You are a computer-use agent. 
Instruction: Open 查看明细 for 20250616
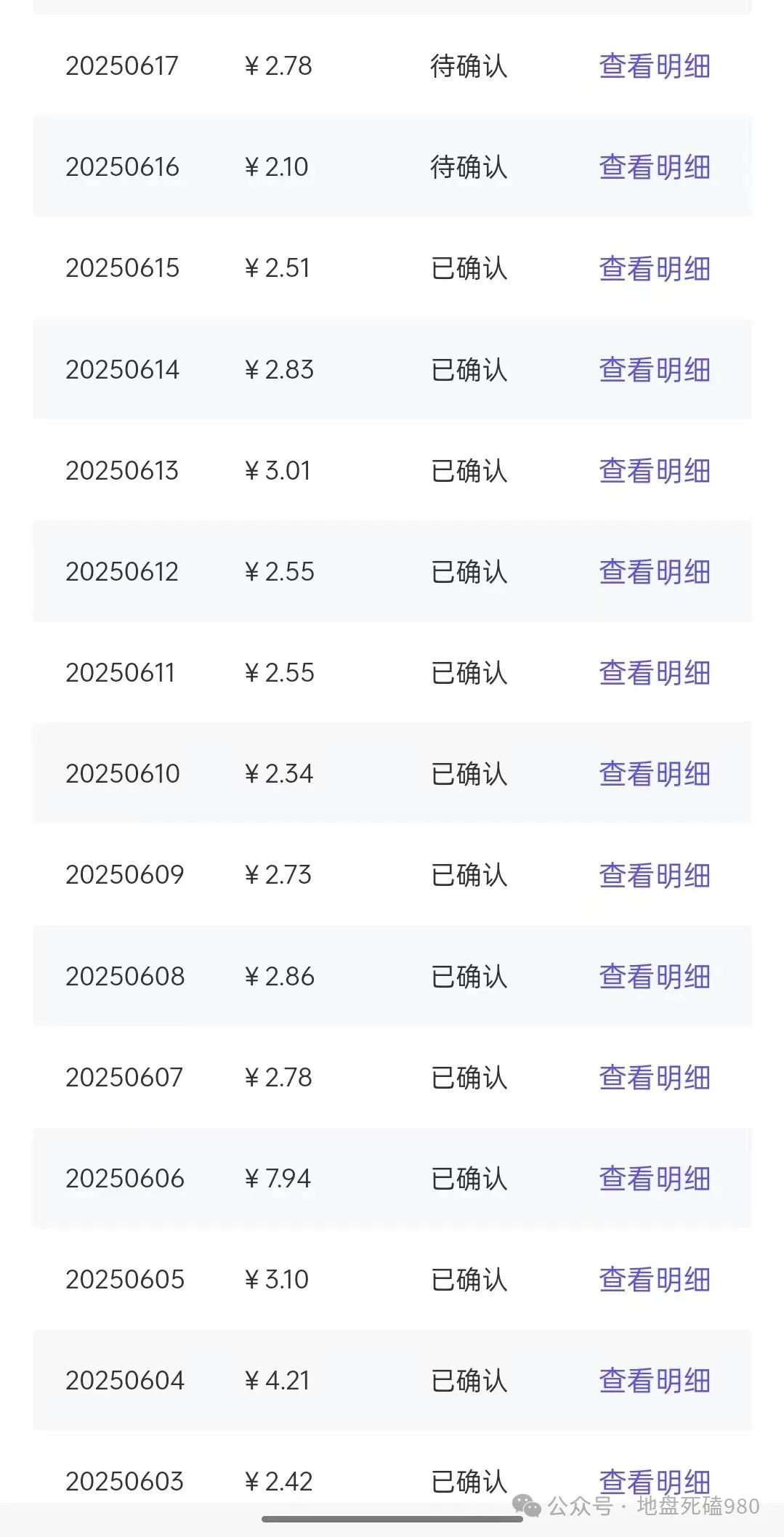[653, 166]
